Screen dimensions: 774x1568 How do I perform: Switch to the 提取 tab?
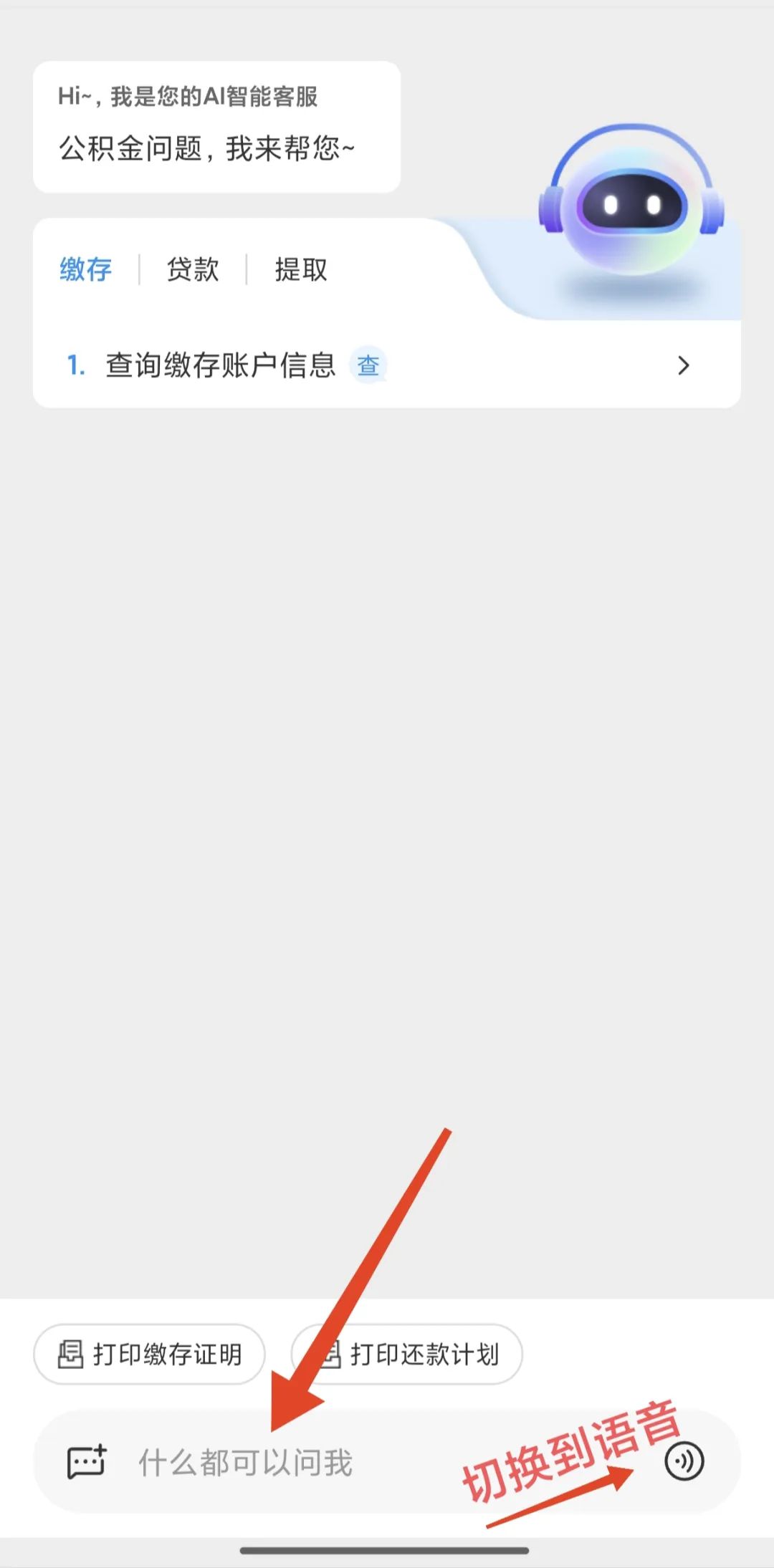click(301, 270)
